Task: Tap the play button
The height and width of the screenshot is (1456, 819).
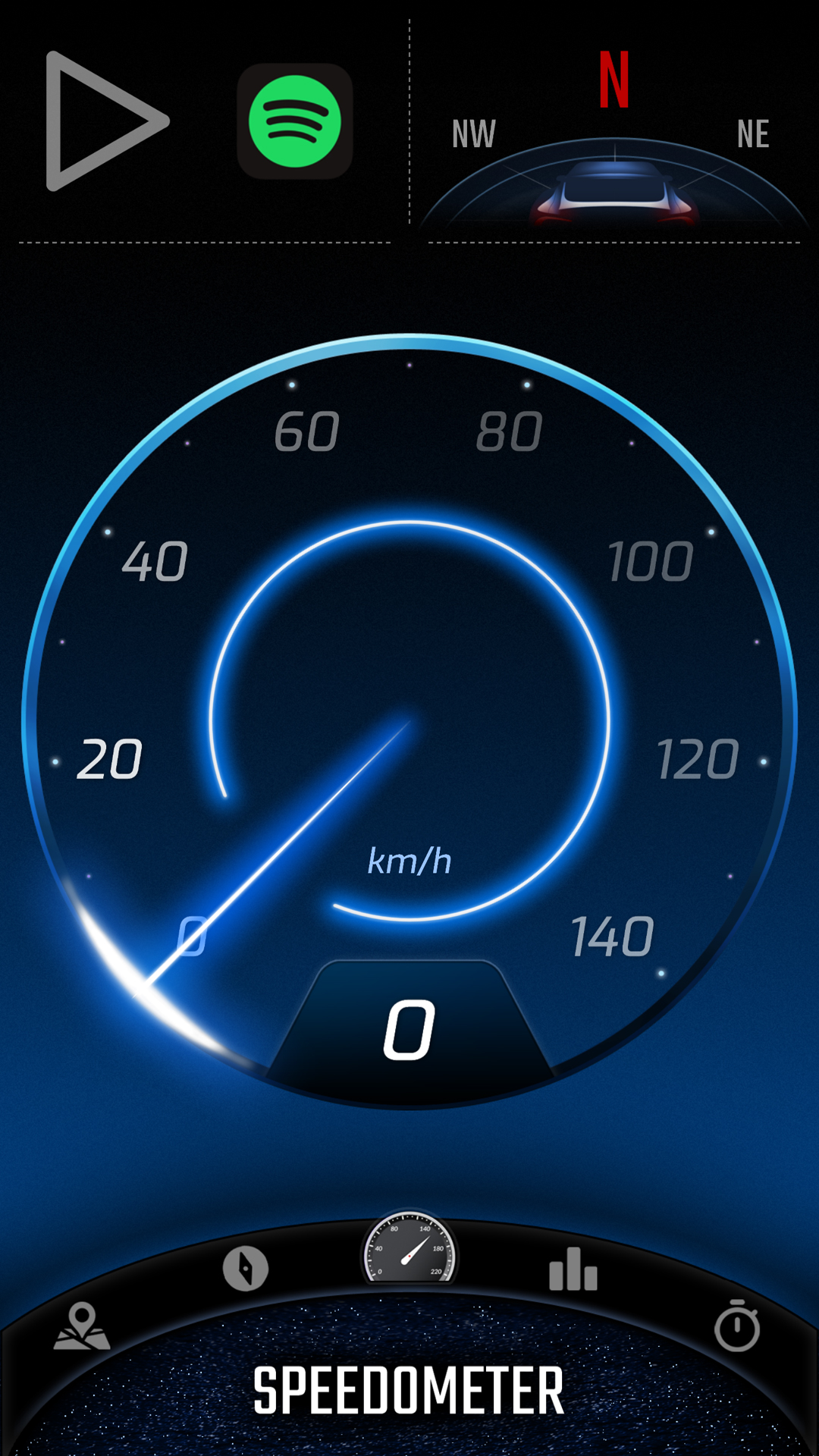Action: tap(102, 121)
